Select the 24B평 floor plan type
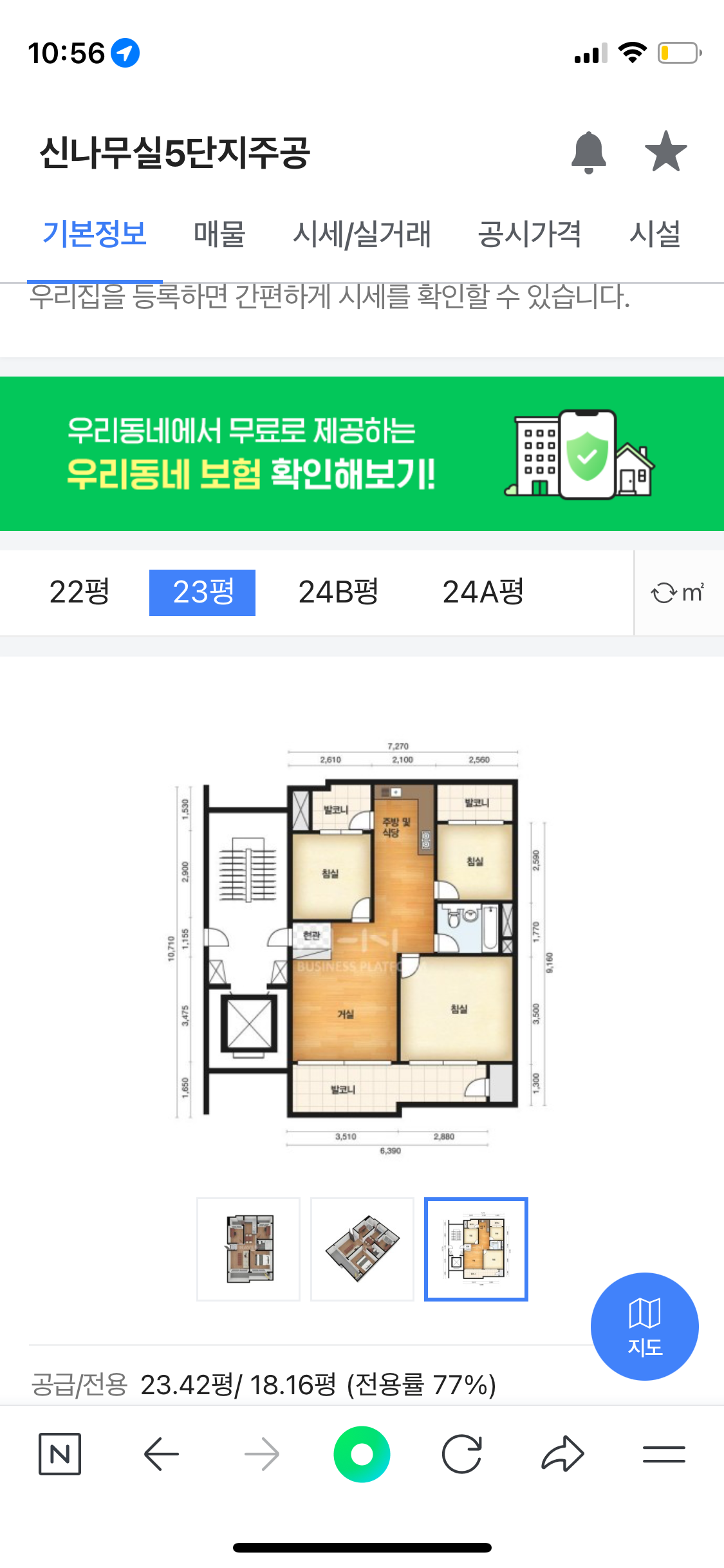Image resolution: width=724 pixels, height=1568 pixels. (339, 592)
